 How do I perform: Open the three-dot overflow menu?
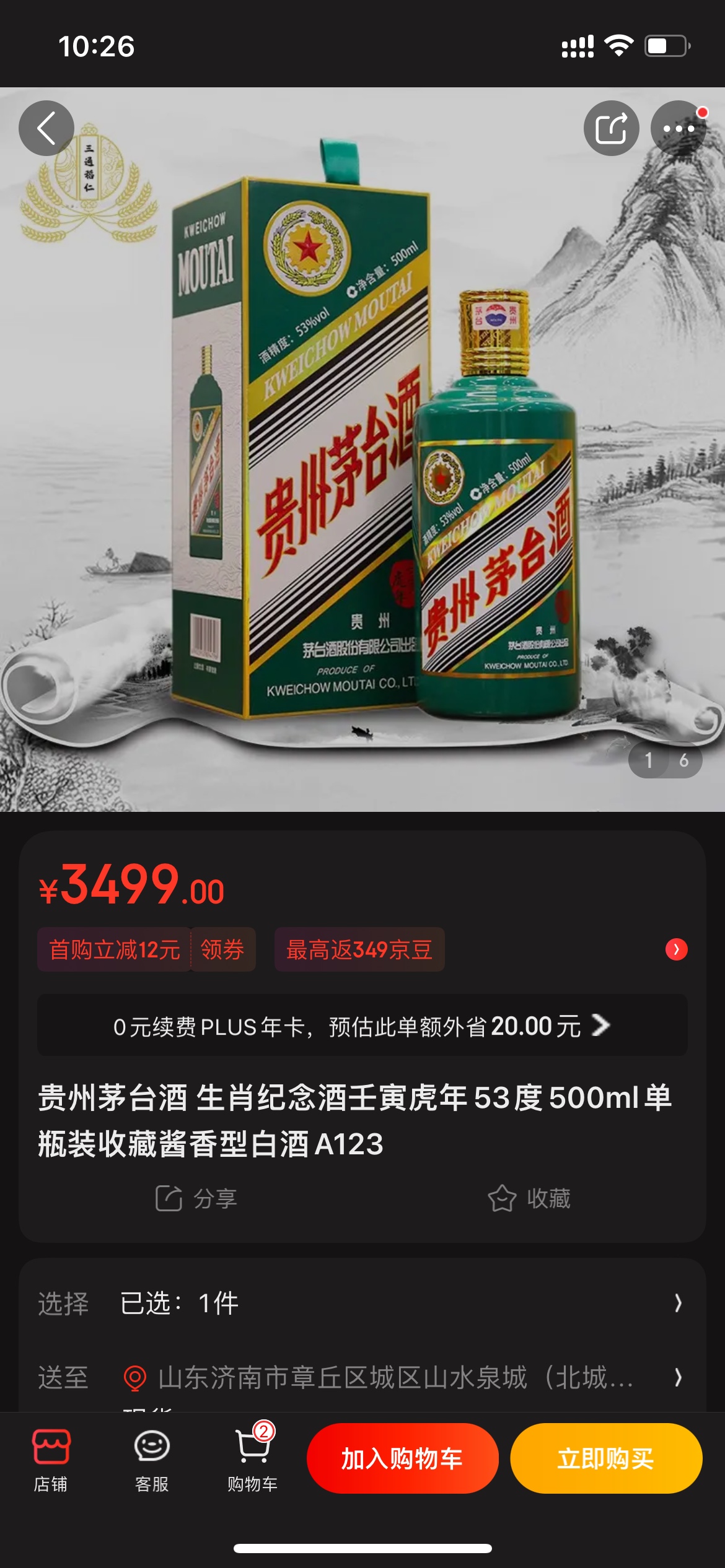point(679,128)
